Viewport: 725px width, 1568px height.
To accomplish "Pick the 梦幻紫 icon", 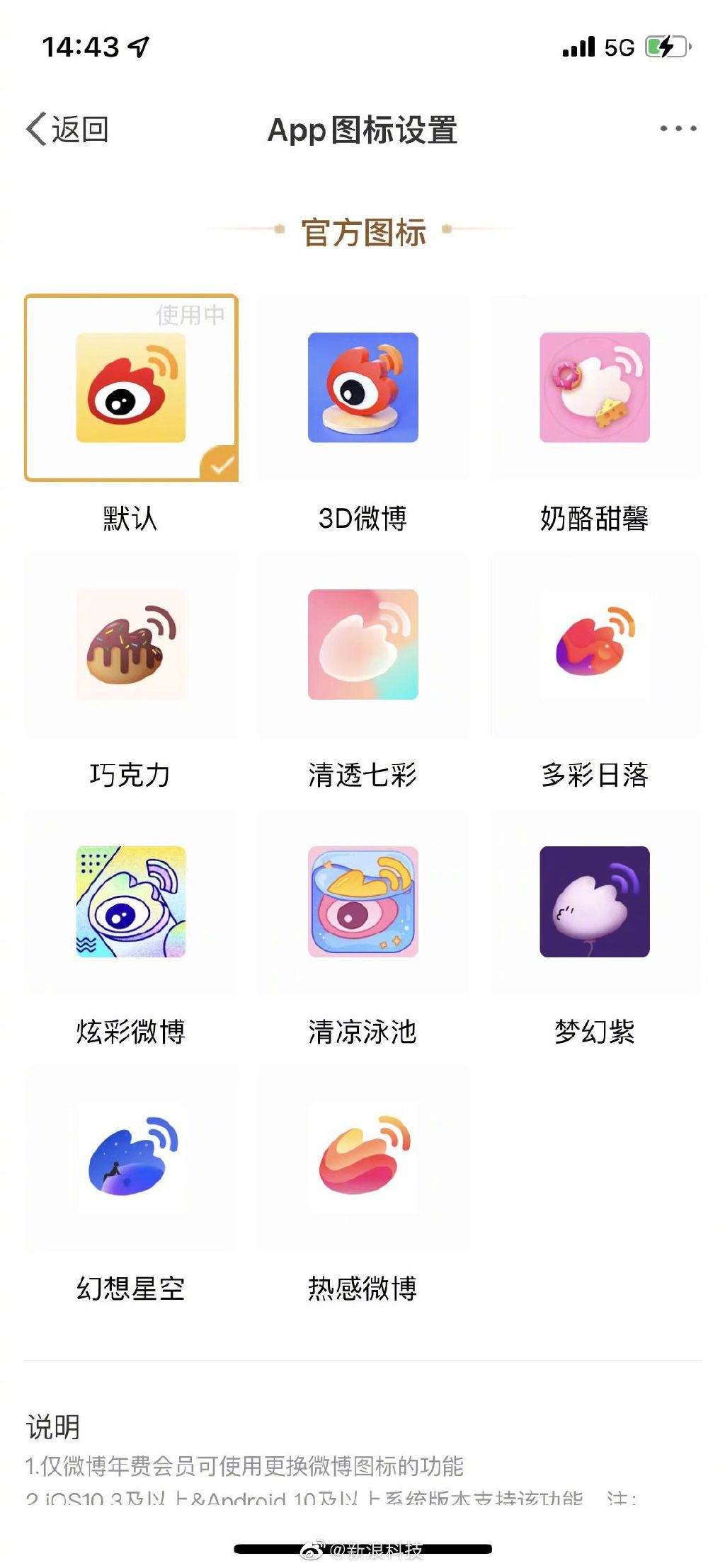I will pyautogui.click(x=595, y=901).
